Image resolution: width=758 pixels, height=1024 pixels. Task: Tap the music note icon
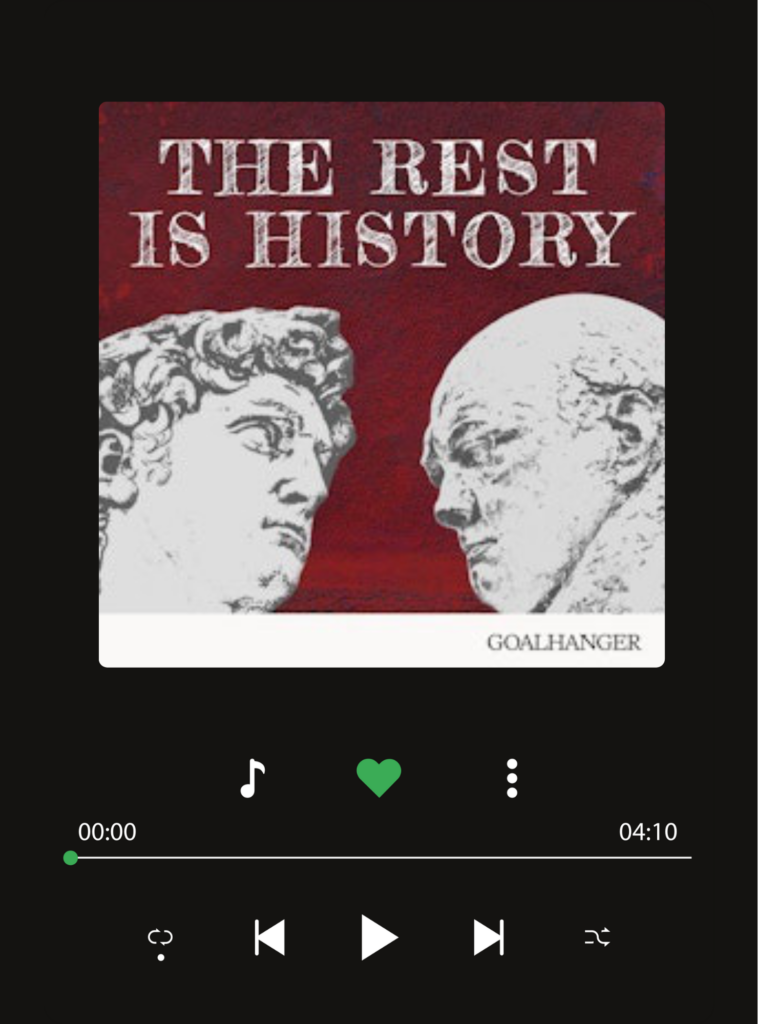252,778
